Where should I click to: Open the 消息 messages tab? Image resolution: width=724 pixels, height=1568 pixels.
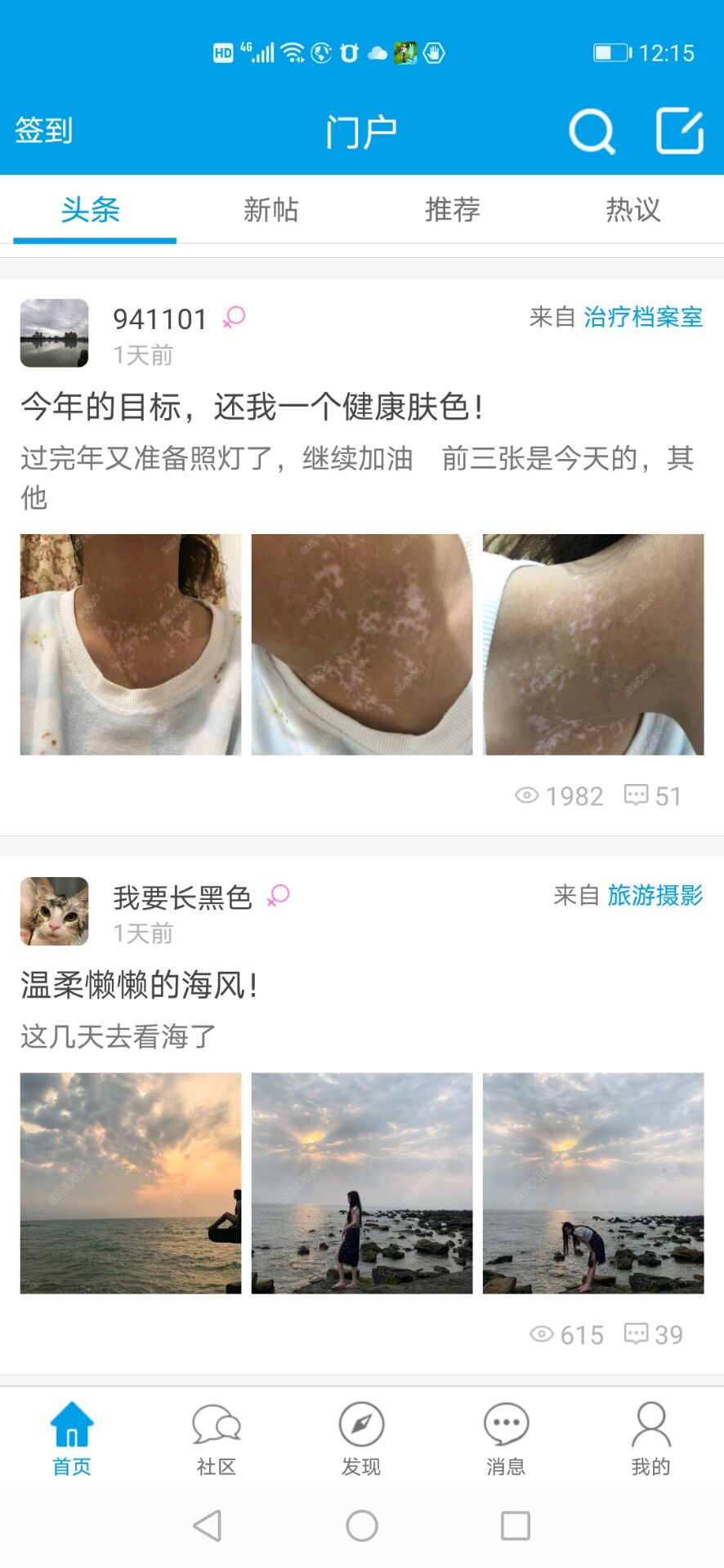(506, 1439)
